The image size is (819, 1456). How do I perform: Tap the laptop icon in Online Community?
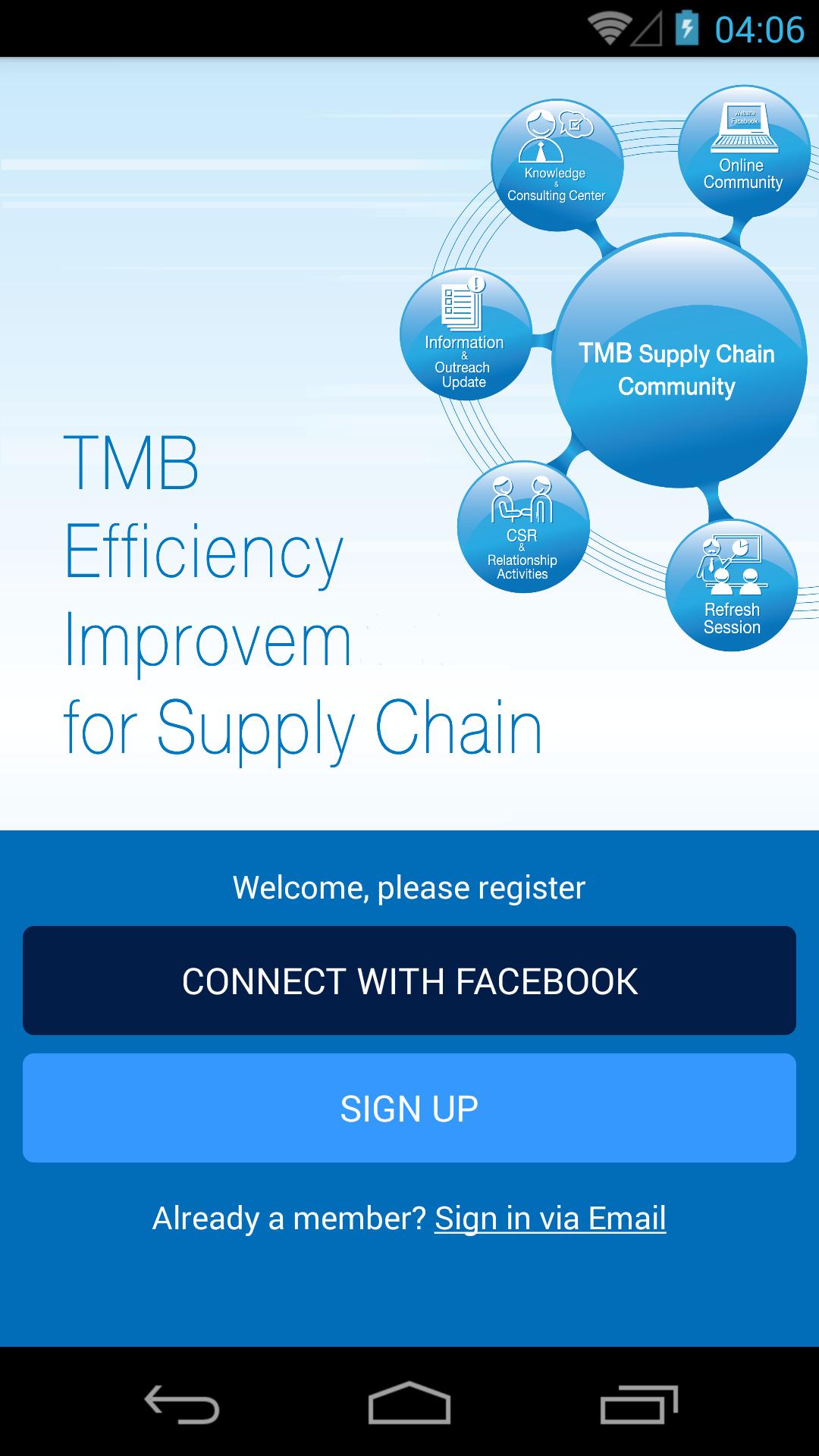tap(743, 129)
